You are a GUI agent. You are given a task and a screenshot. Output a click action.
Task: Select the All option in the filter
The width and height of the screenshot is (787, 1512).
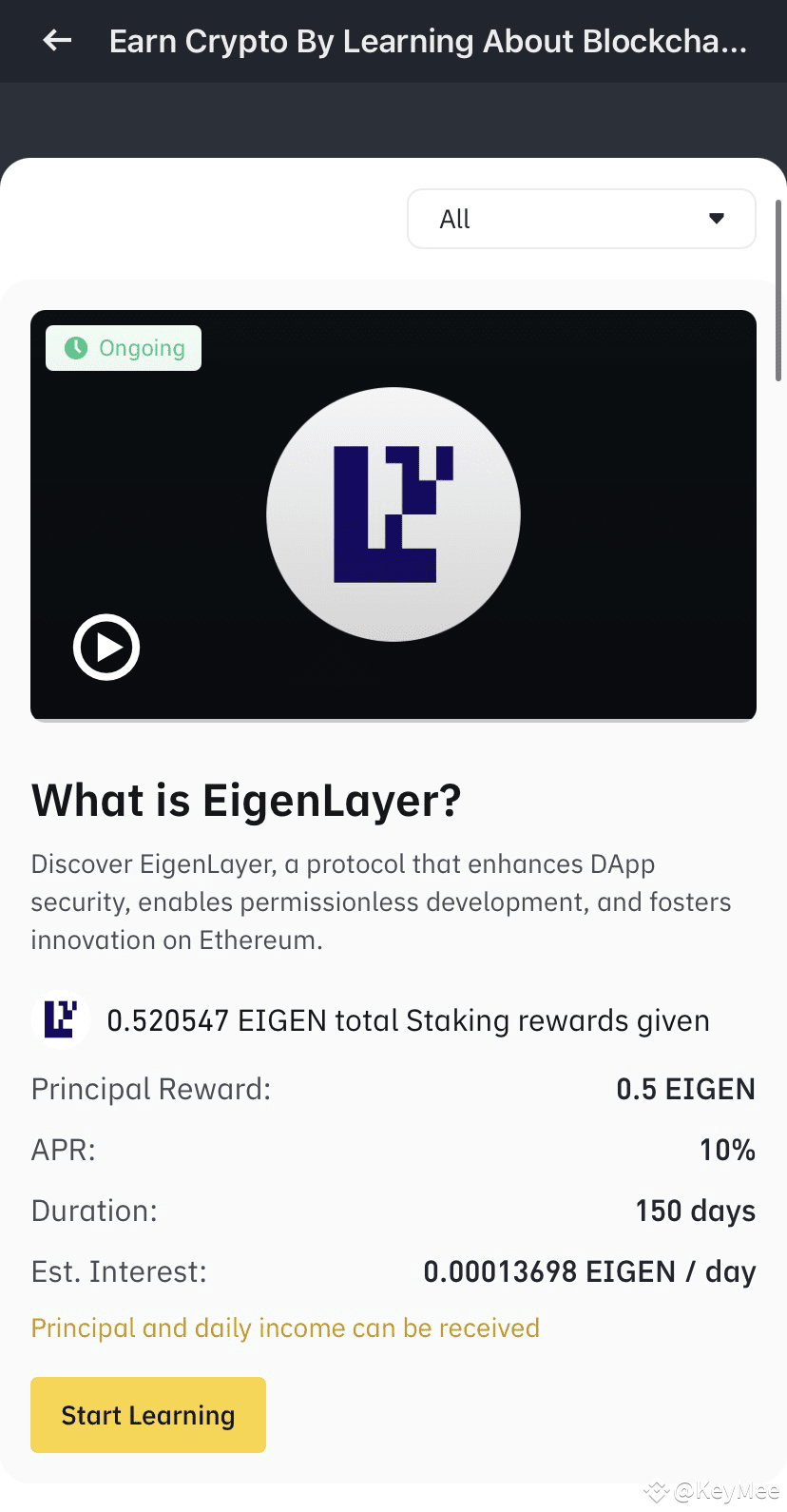click(454, 218)
